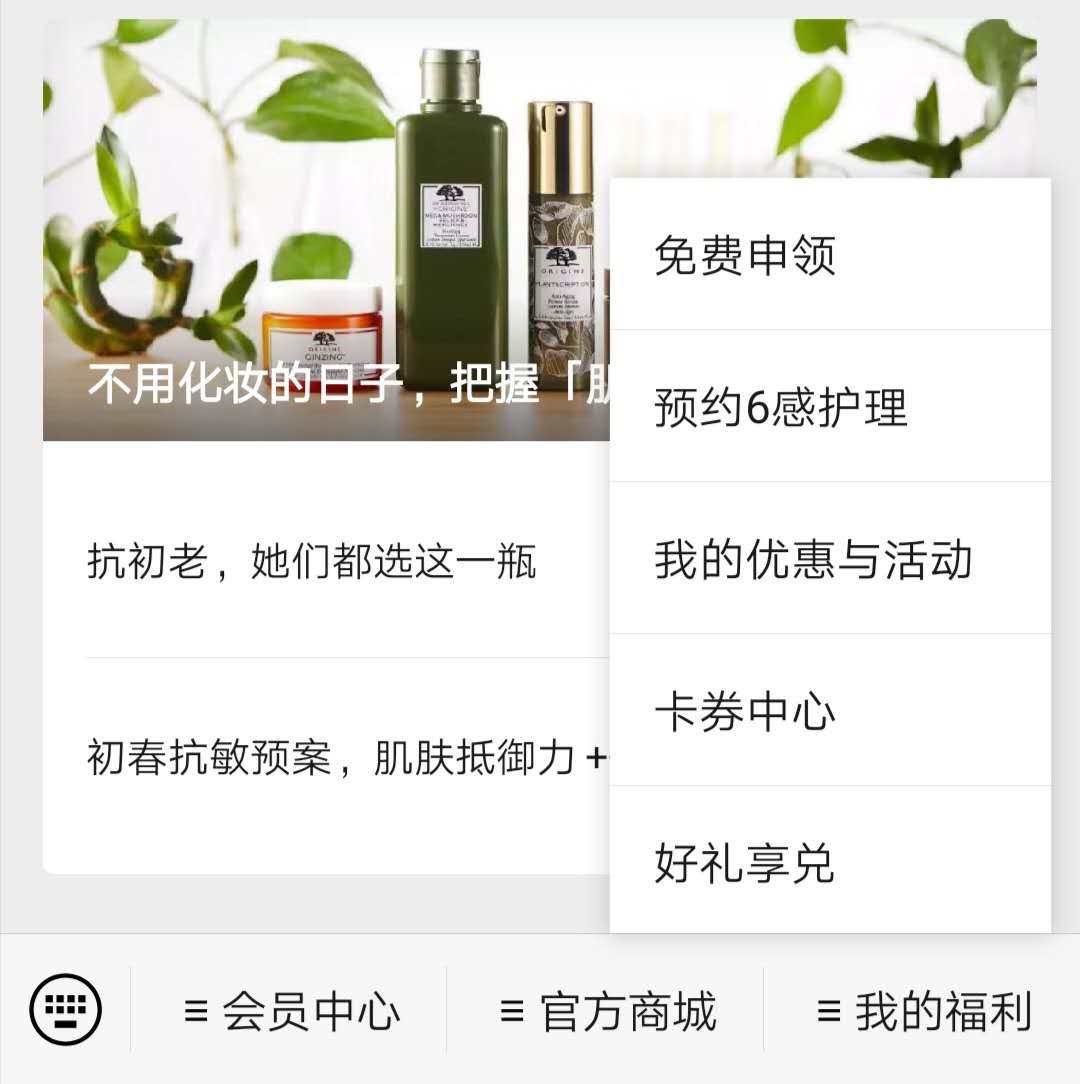Select the 好礼享兑 menu entry
Image resolution: width=1080 pixels, height=1084 pixels.
click(828, 864)
